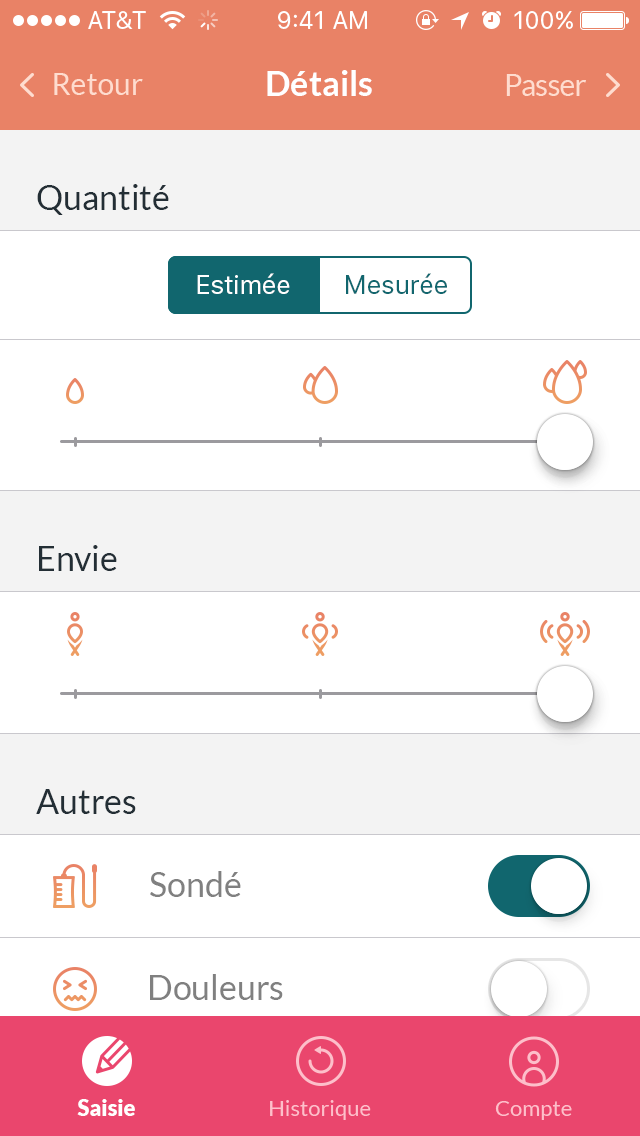The width and height of the screenshot is (640, 1136).
Task: Turn off the Sondé switch
Action: 538,886
